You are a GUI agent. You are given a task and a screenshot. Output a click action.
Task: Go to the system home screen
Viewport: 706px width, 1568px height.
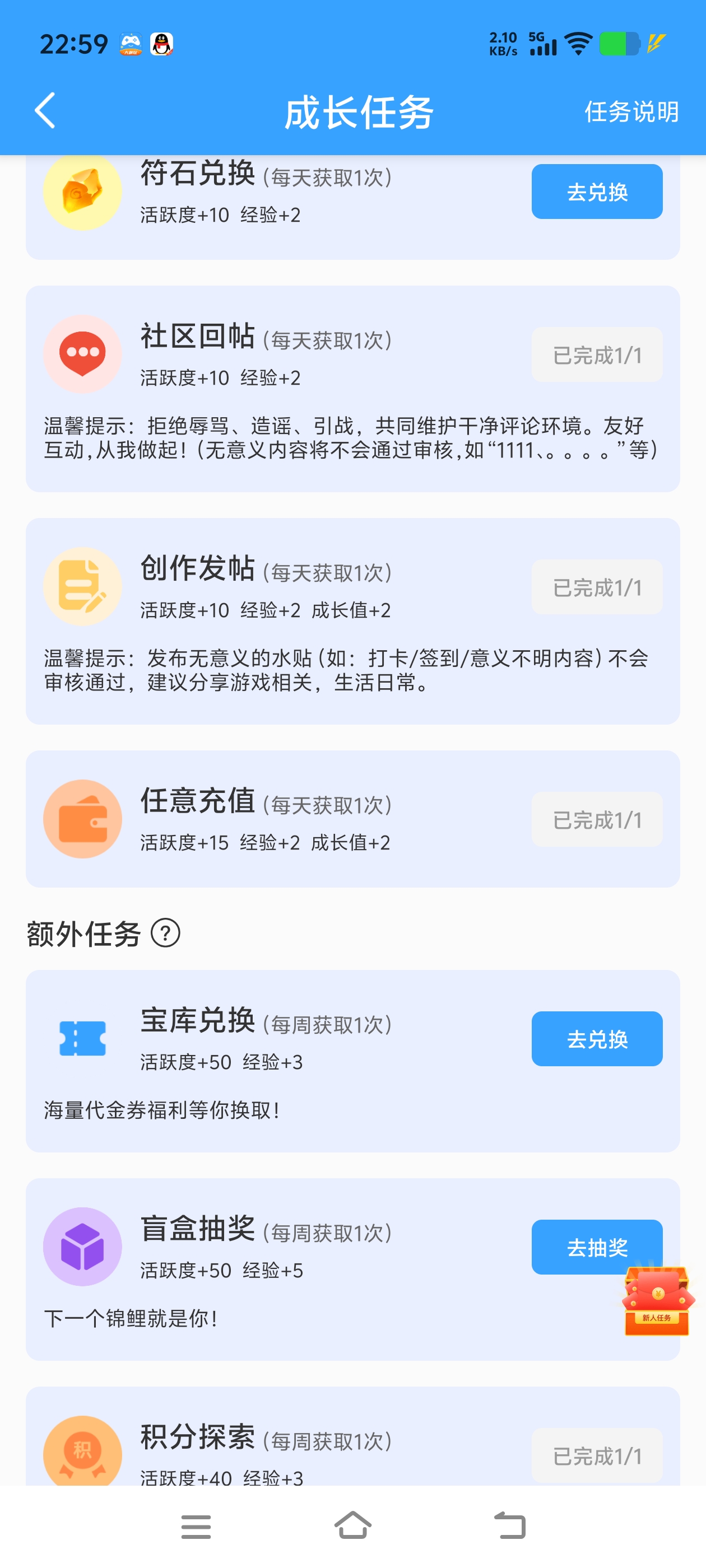(352, 1525)
